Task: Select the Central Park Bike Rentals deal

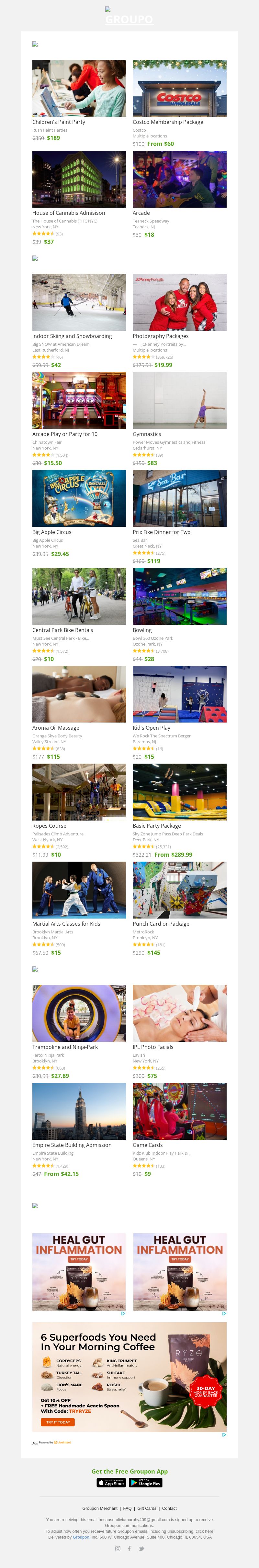Action: [79, 596]
